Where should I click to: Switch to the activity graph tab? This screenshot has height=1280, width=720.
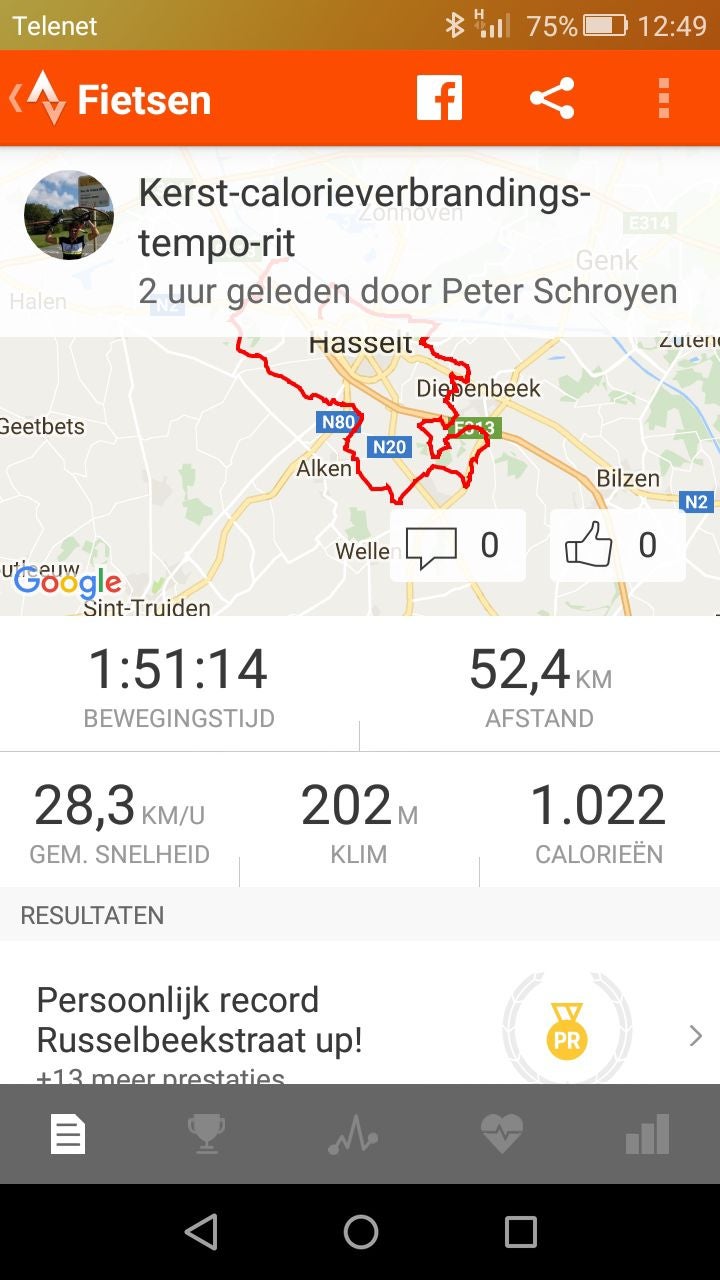pyautogui.click(x=352, y=1135)
